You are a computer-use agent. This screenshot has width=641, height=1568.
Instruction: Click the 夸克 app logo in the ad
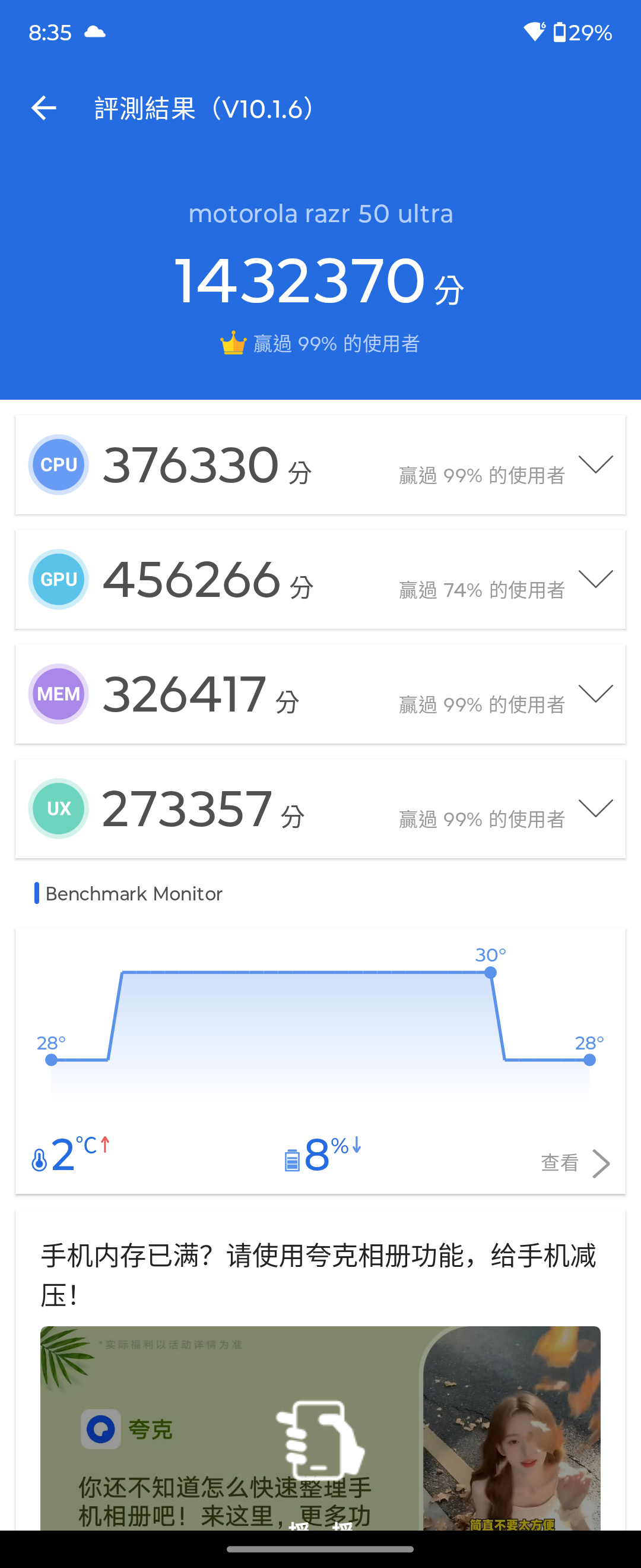(x=100, y=1429)
